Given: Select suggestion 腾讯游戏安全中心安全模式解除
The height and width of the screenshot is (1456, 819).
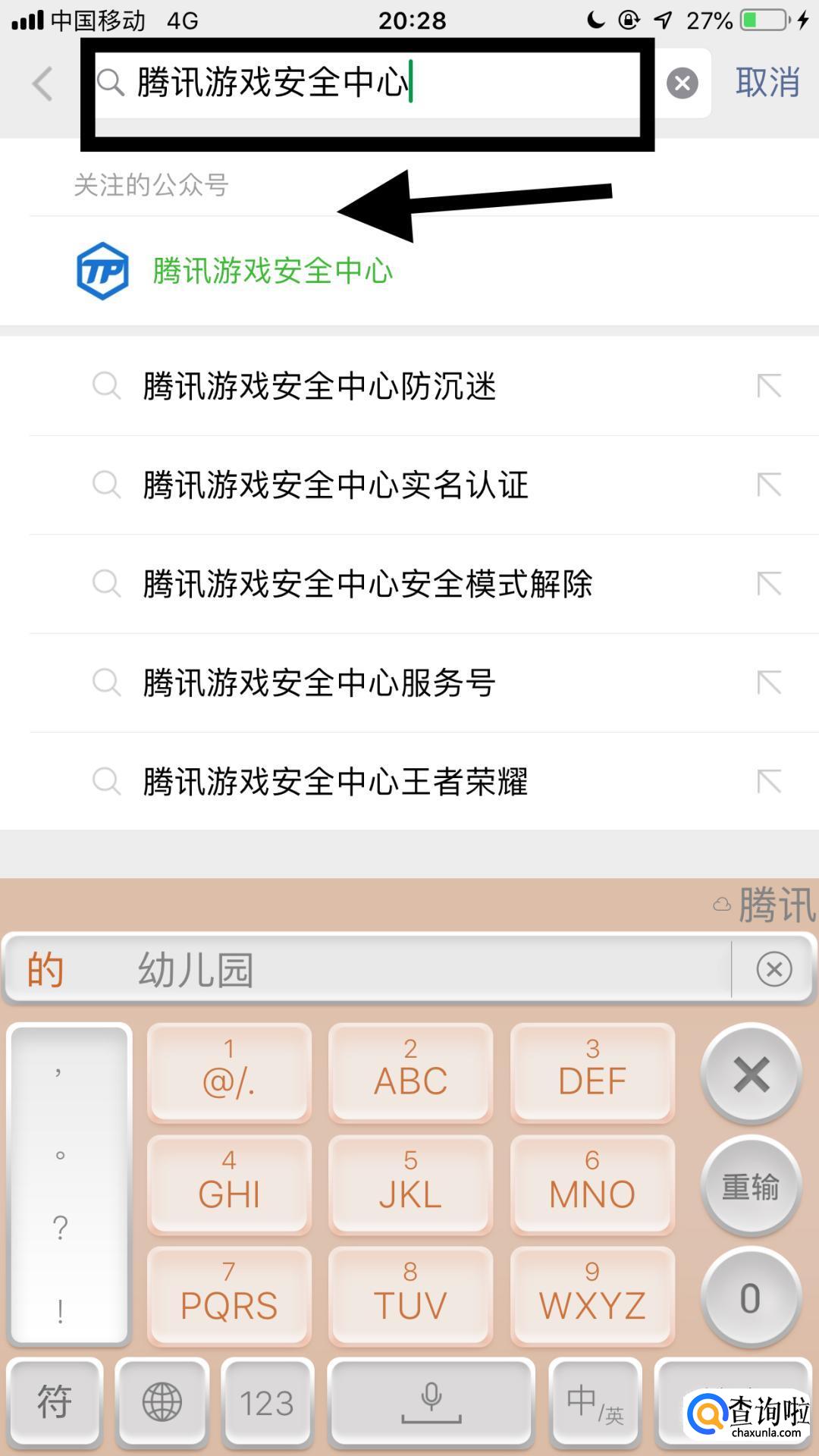Looking at the screenshot, I should pyautogui.click(x=367, y=584).
